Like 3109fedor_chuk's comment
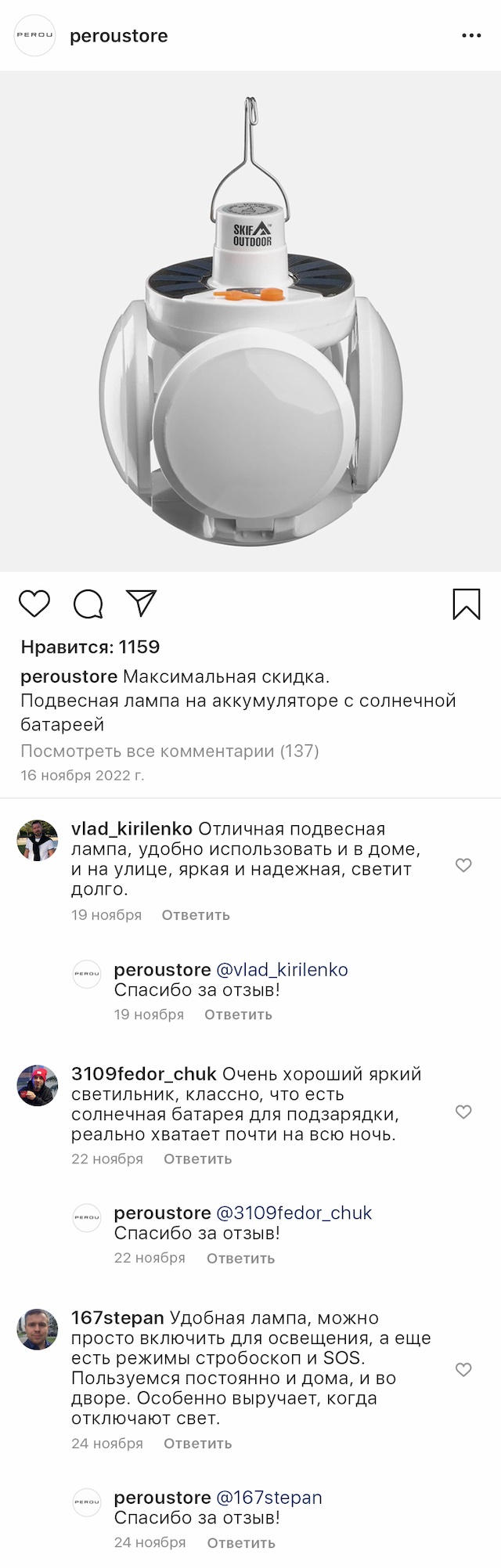This screenshot has height=1568, width=501. [x=463, y=1112]
